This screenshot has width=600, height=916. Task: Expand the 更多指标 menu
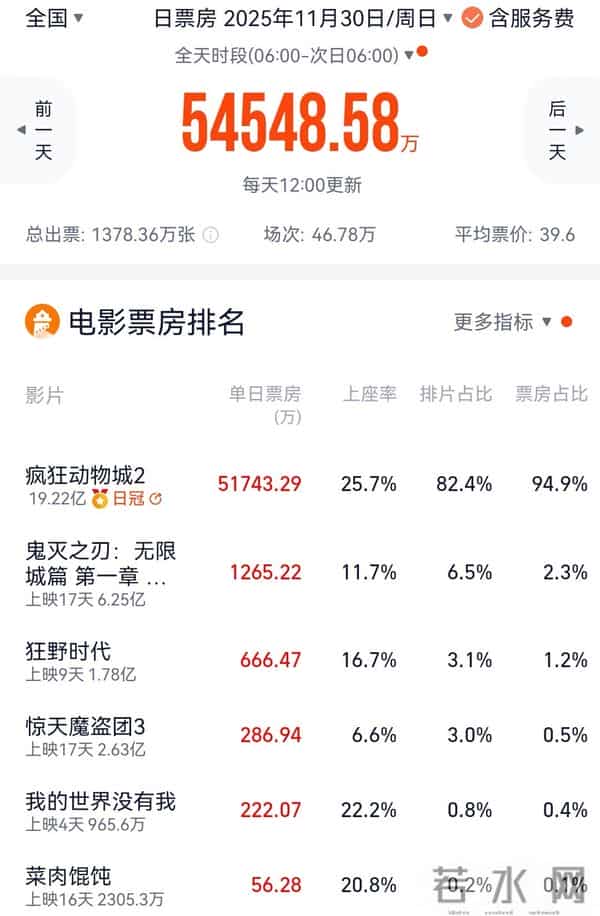point(503,322)
